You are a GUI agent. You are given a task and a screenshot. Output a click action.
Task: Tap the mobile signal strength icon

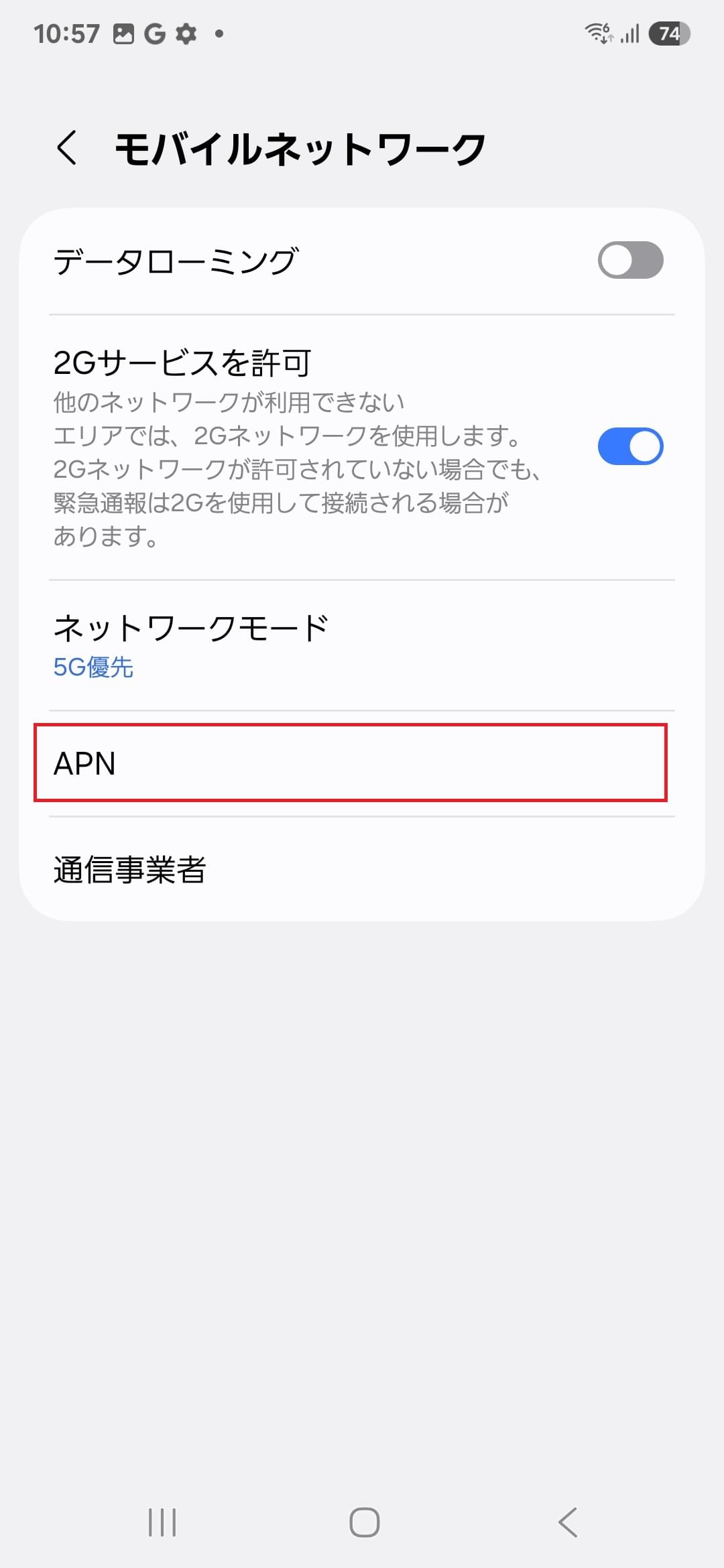(629, 32)
